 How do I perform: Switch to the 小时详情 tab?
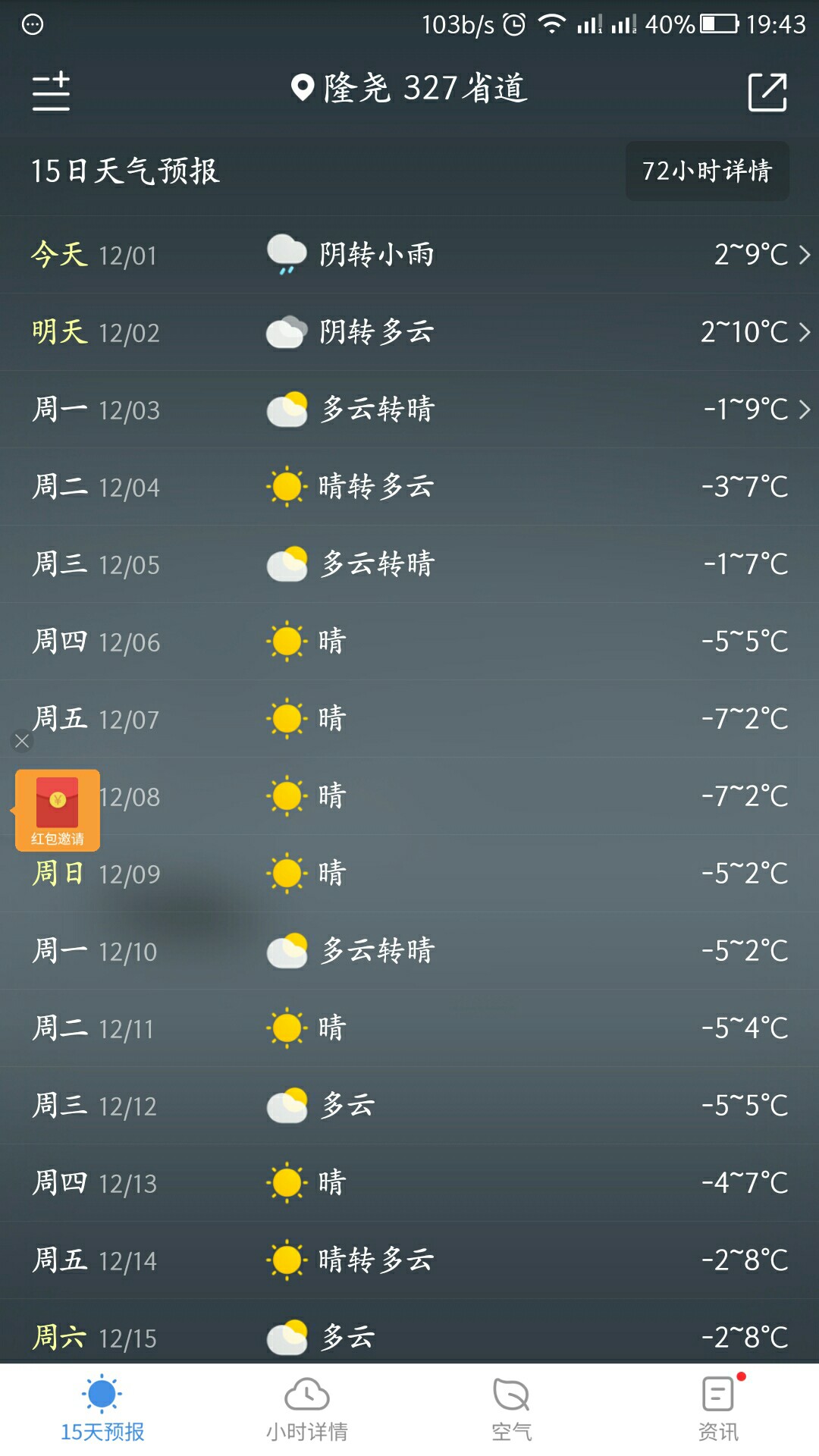pyautogui.click(x=307, y=1409)
